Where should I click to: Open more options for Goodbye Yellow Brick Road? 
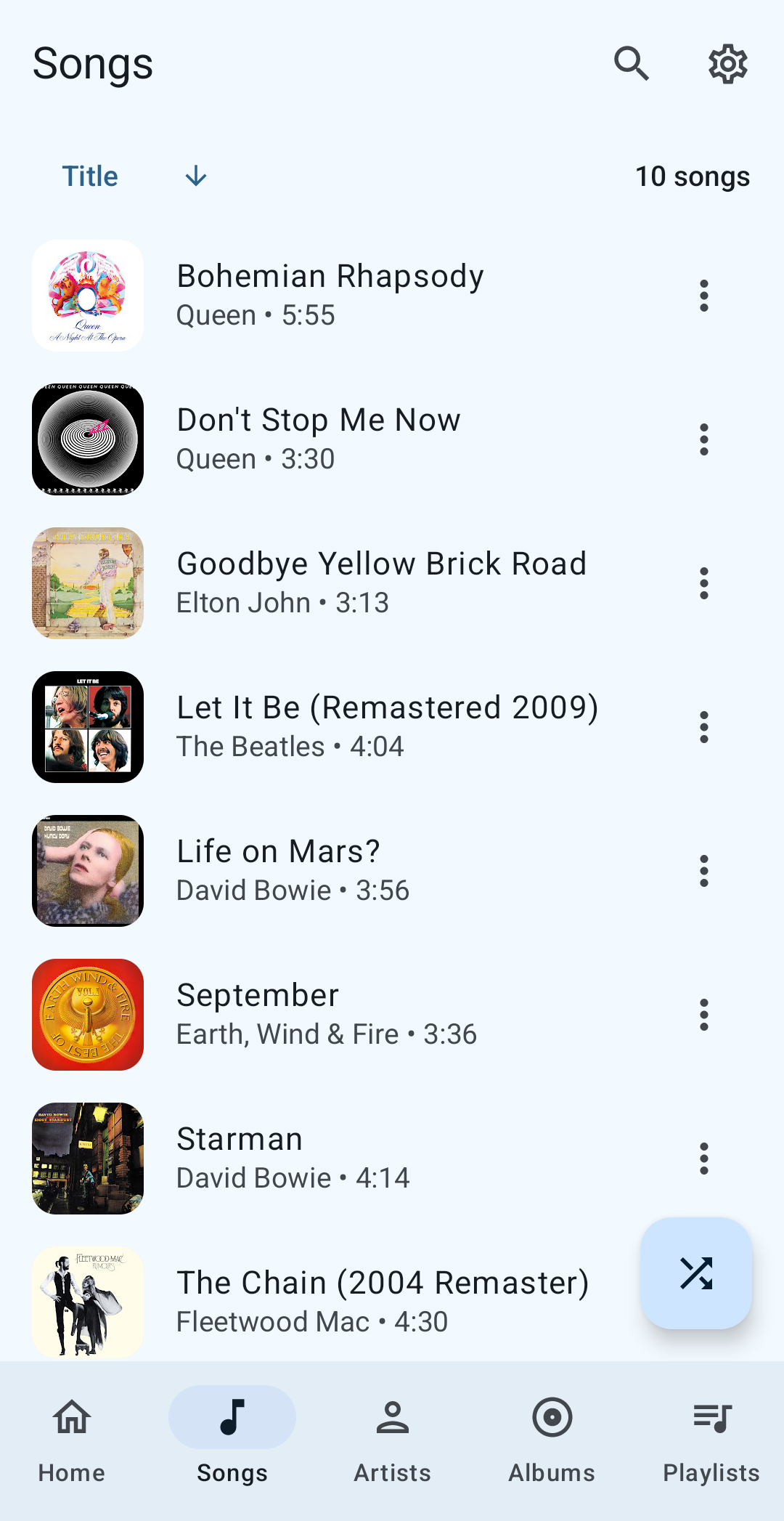[x=703, y=583]
